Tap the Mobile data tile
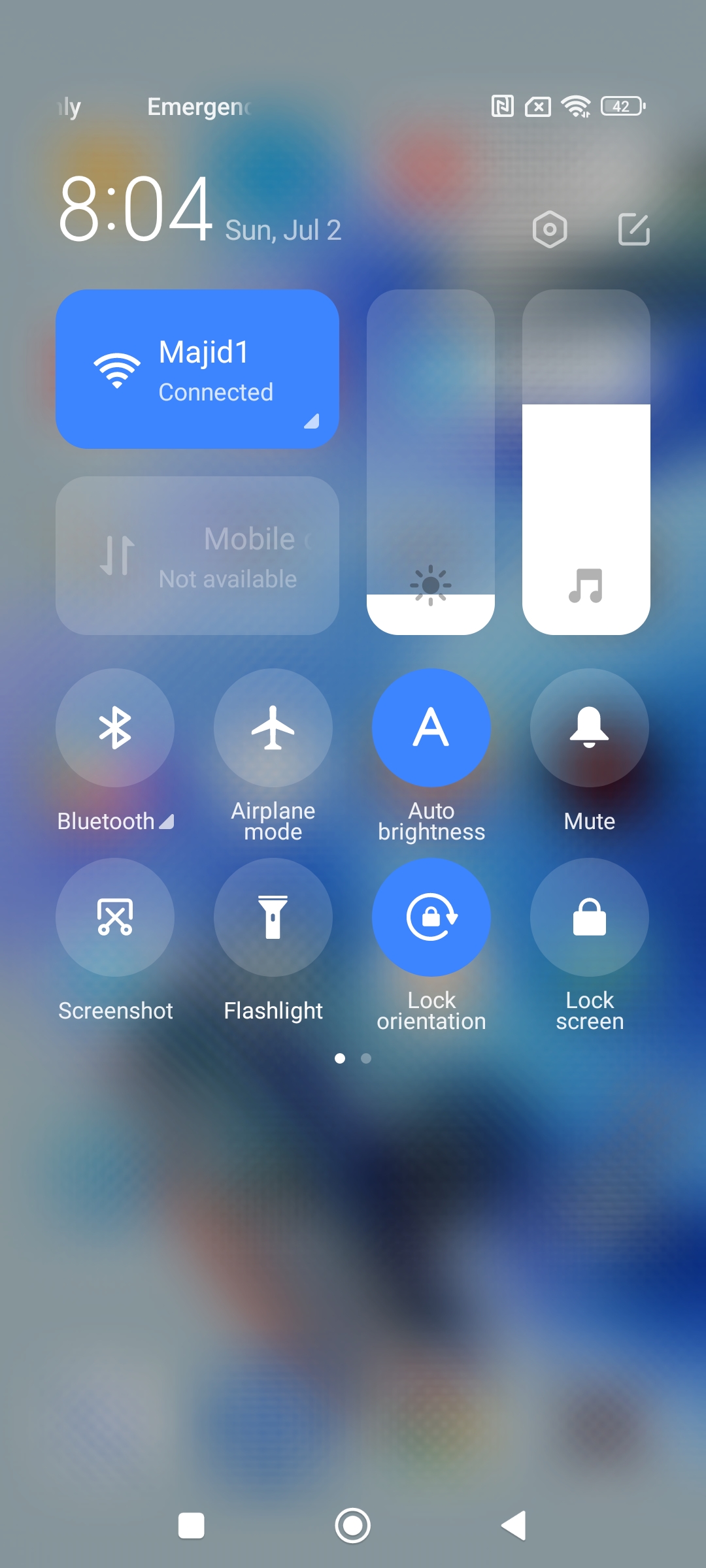The width and height of the screenshot is (706, 1568). tap(196, 555)
